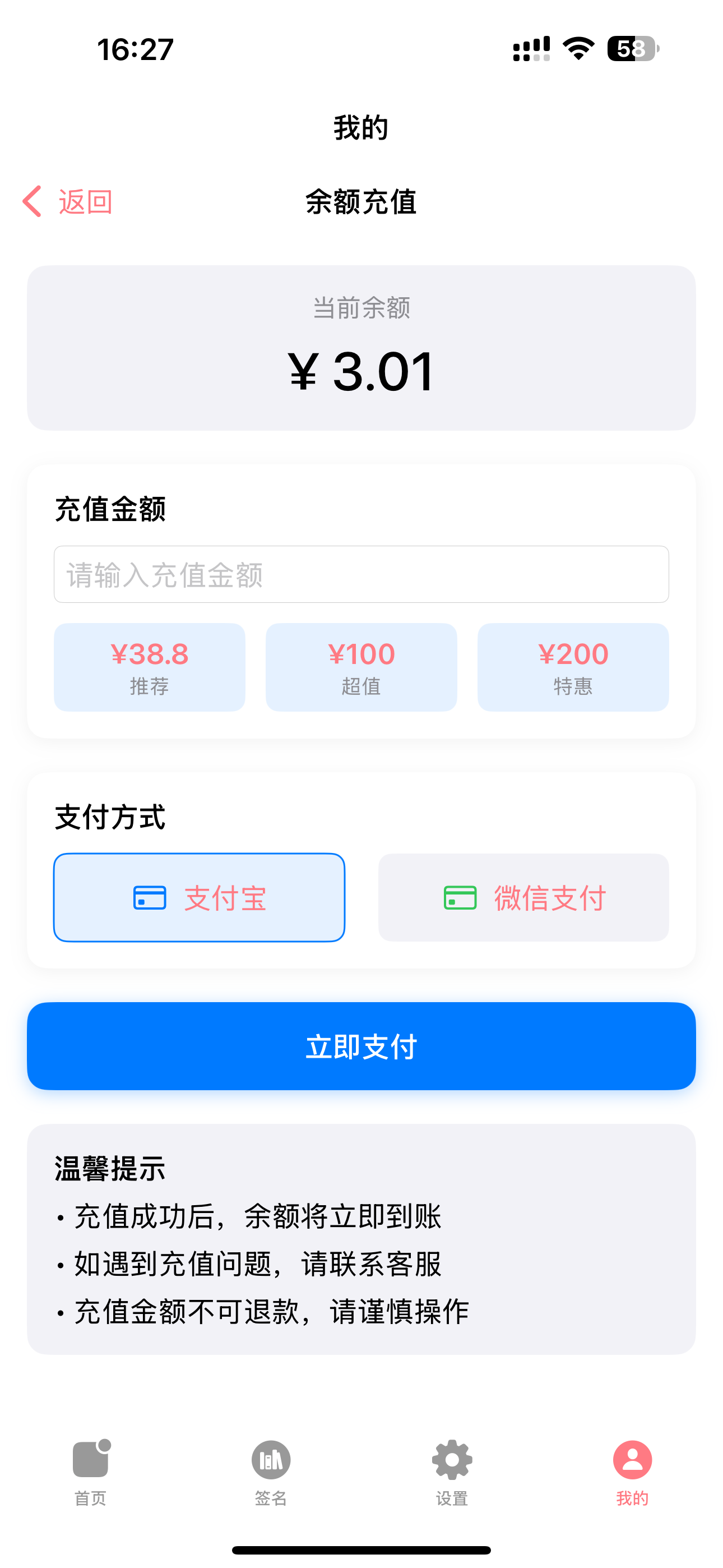Tap the back chevron arrow icon

(30, 201)
